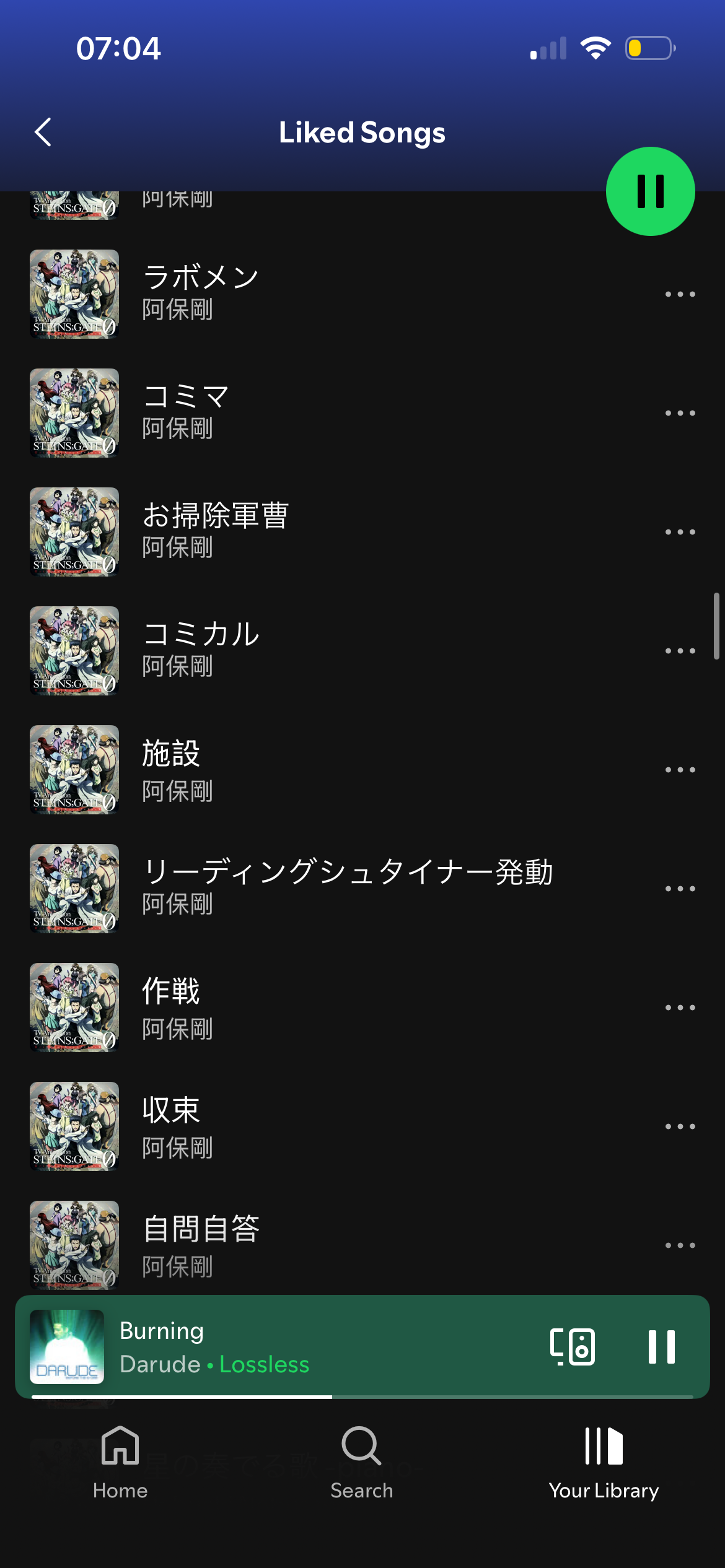
Task: Switch to the Home tab
Action: (120, 1463)
